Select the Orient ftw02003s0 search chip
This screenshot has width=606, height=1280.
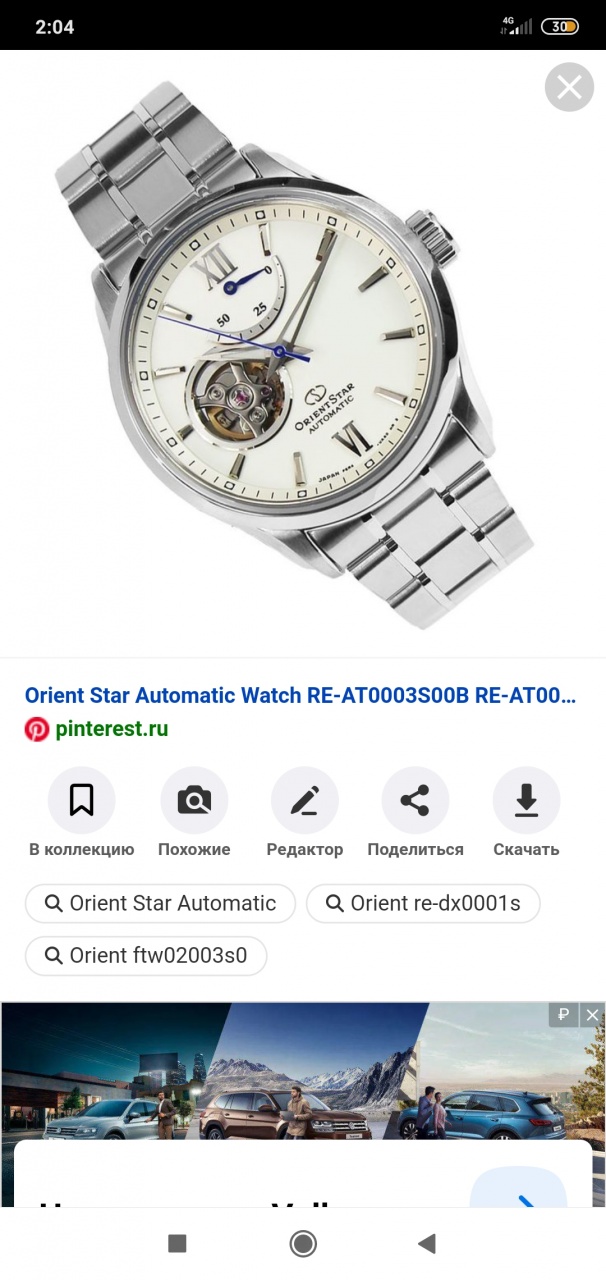point(146,956)
